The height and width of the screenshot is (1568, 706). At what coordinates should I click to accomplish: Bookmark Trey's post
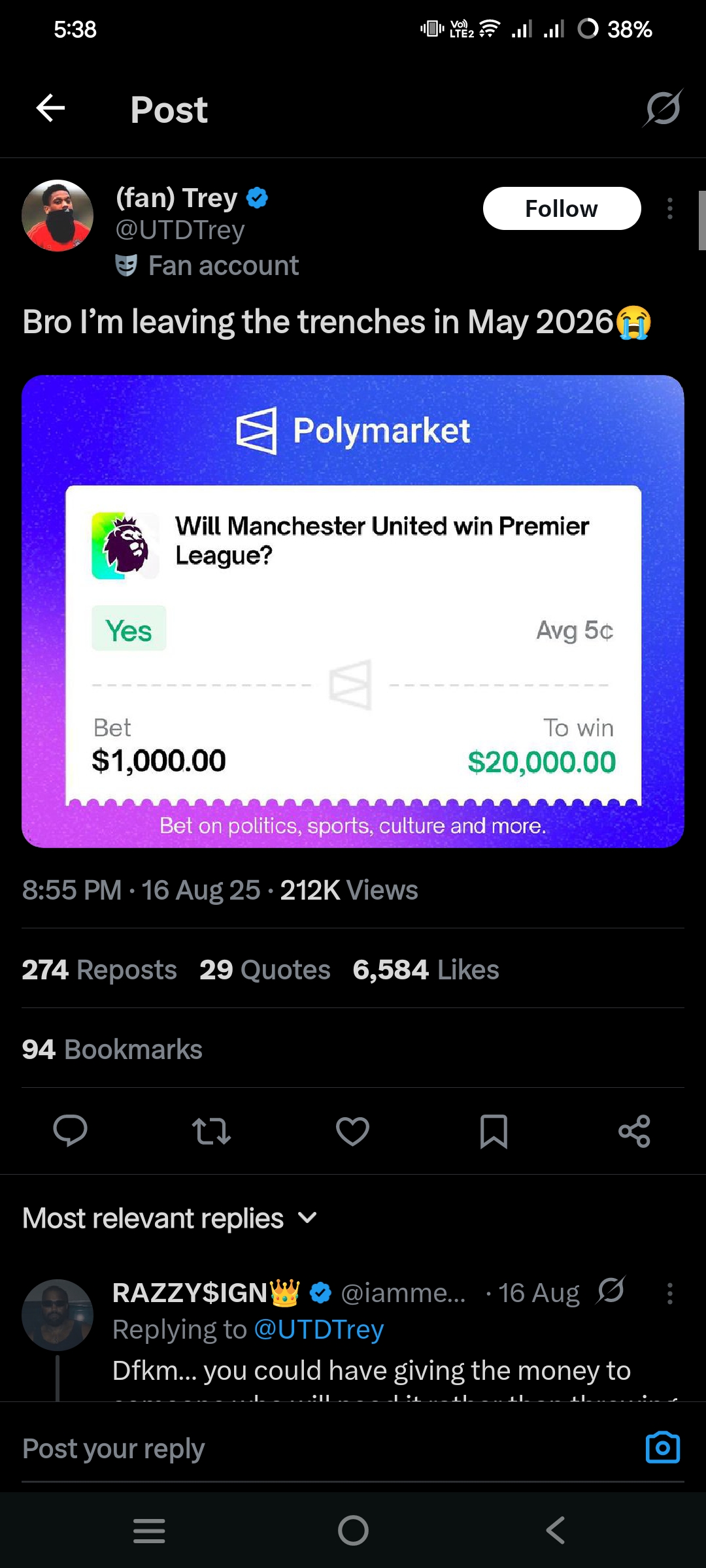tap(494, 1131)
